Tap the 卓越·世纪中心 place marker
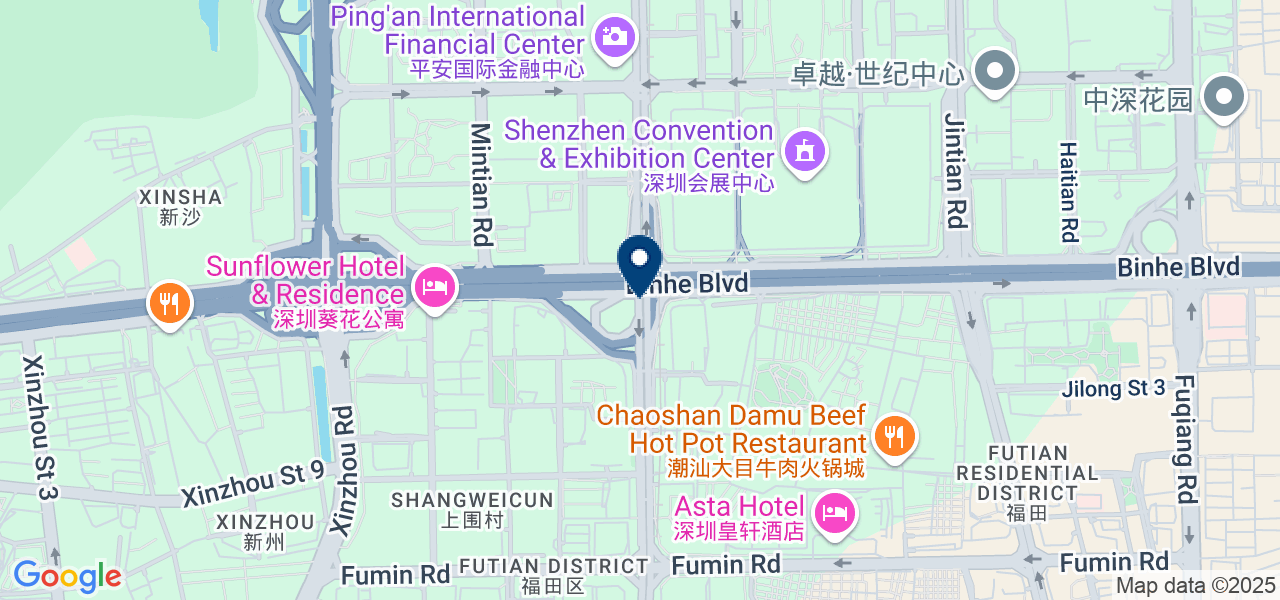Image resolution: width=1280 pixels, height=600 pixels. [x=994, y=72]
